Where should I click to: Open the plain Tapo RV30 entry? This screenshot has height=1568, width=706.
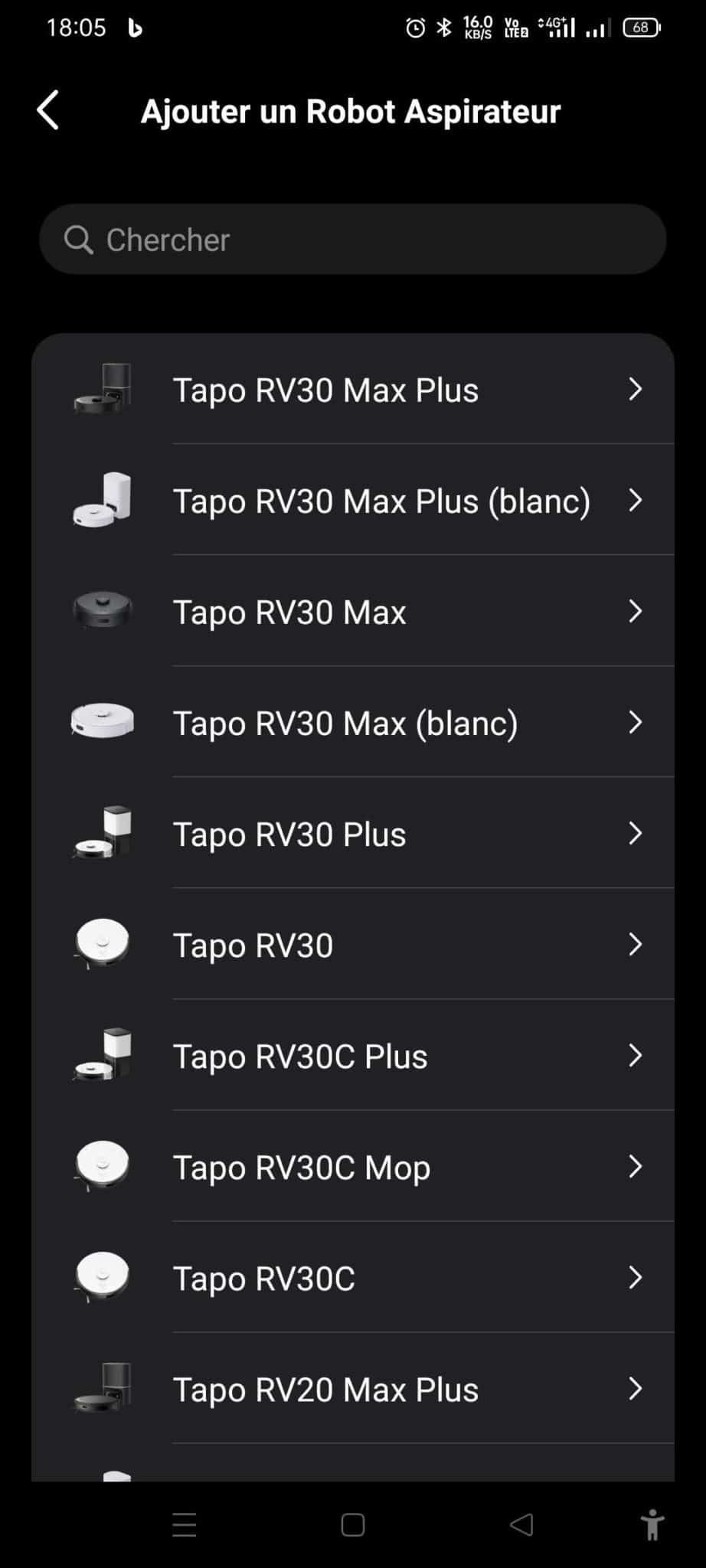[352, 944]
